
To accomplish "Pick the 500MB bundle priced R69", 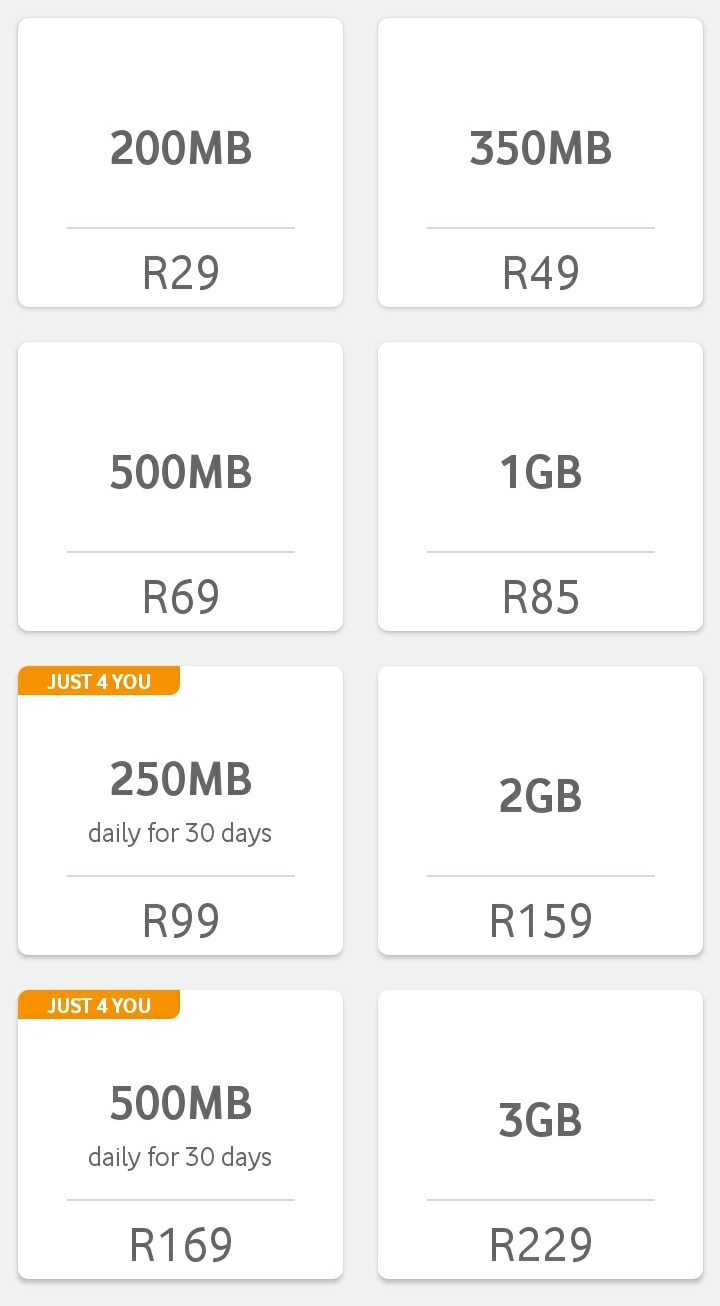I will (x=180, y=486).
